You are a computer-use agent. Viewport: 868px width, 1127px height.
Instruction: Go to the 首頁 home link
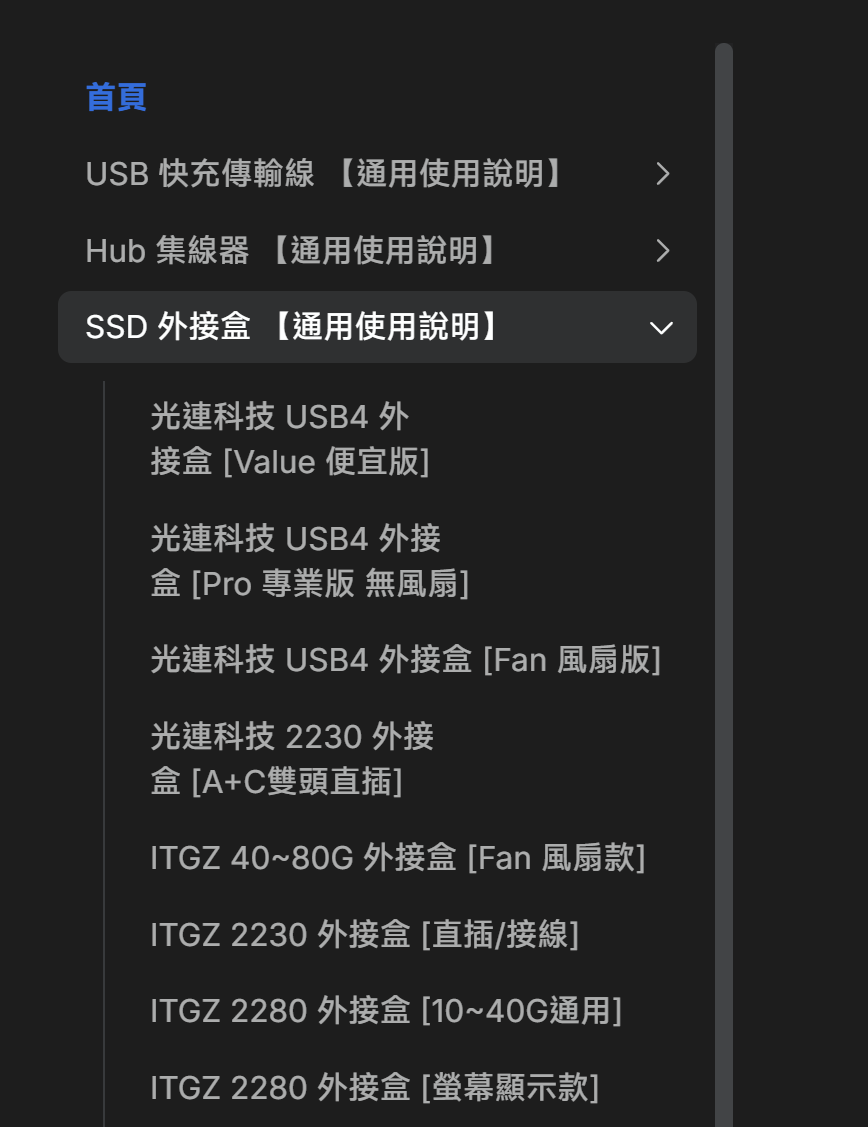[x=116, y=97]
